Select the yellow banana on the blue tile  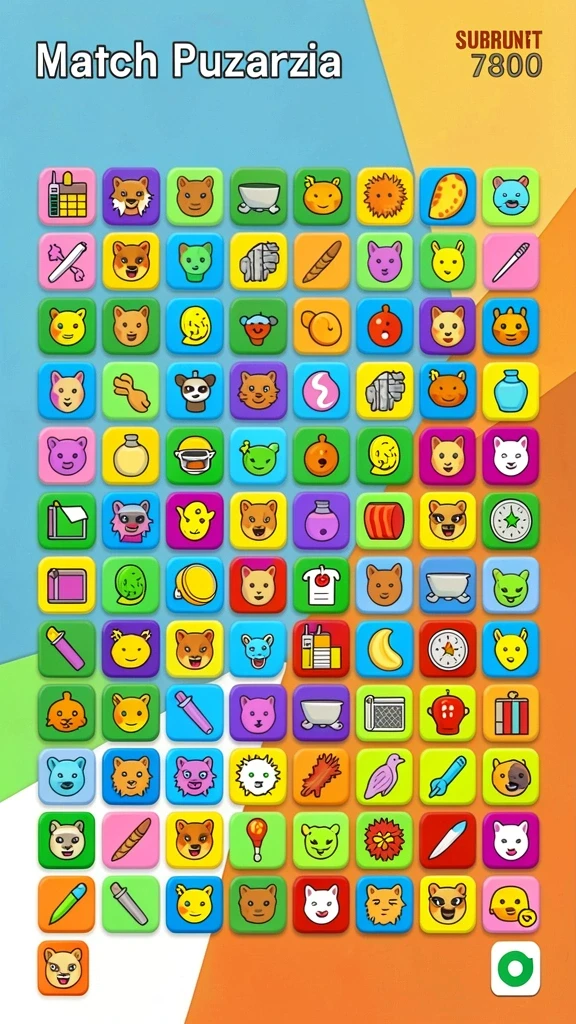click(385, 648)
